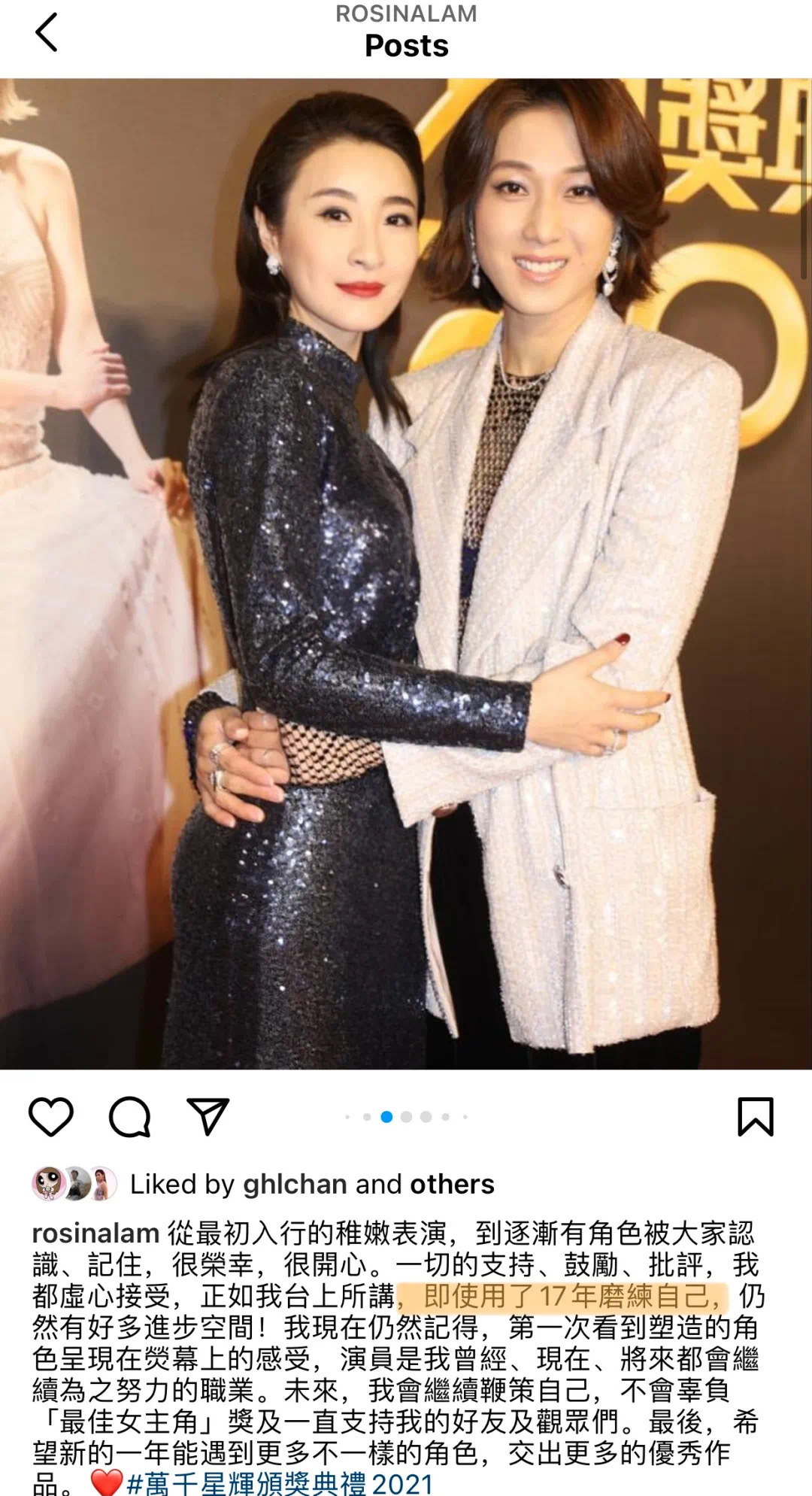This screenshot has height=1496, width=812.
Task: Open comments via the speech bubble icon
Action: pos(129,1116)
